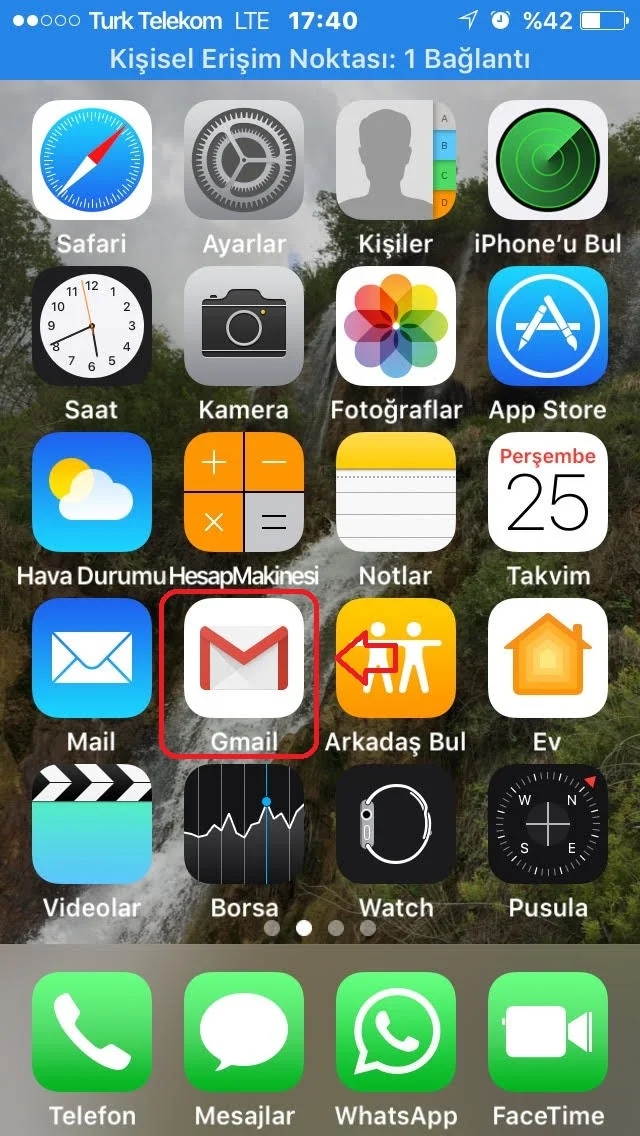
Task: Open the Safari browser app
Action: (92, 160)
